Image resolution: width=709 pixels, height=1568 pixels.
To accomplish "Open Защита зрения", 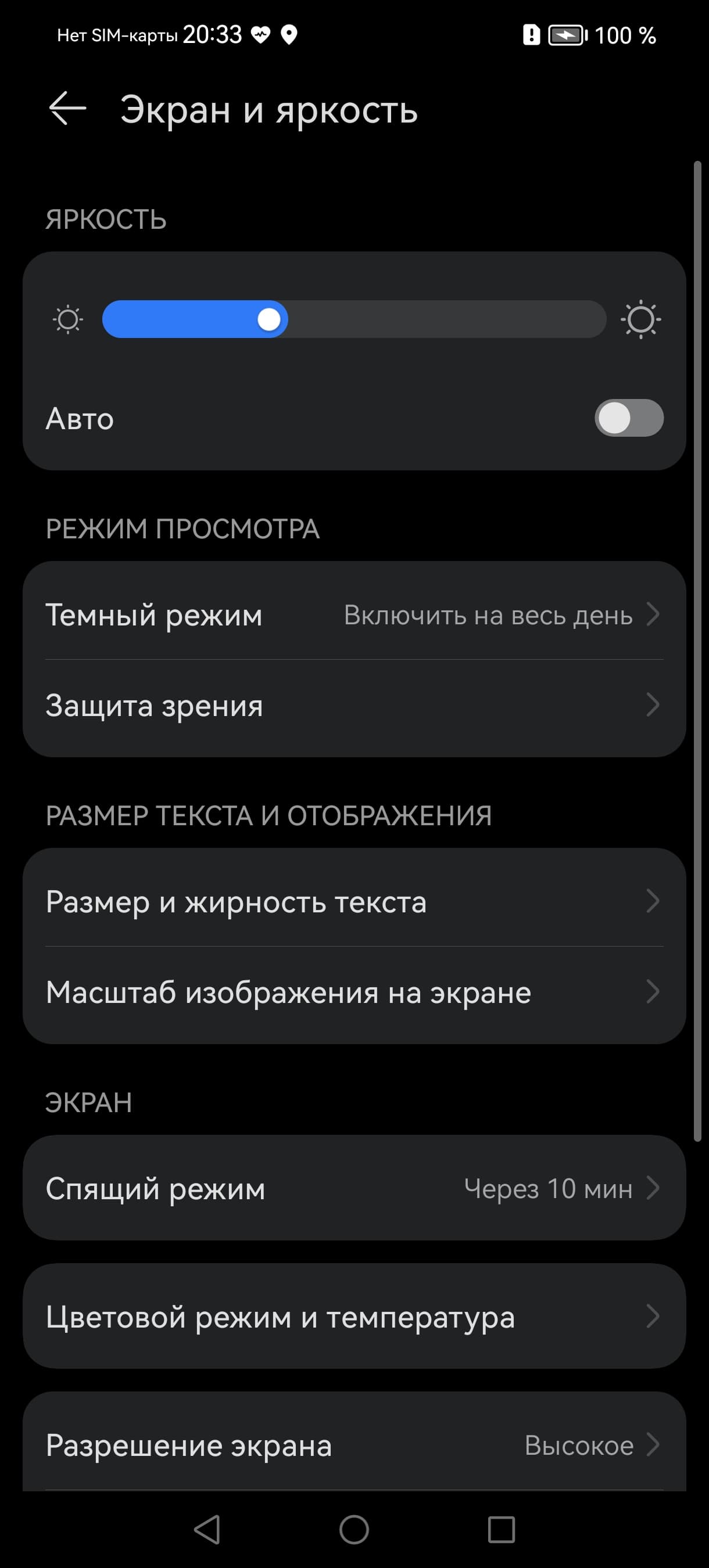I will 354,706.
